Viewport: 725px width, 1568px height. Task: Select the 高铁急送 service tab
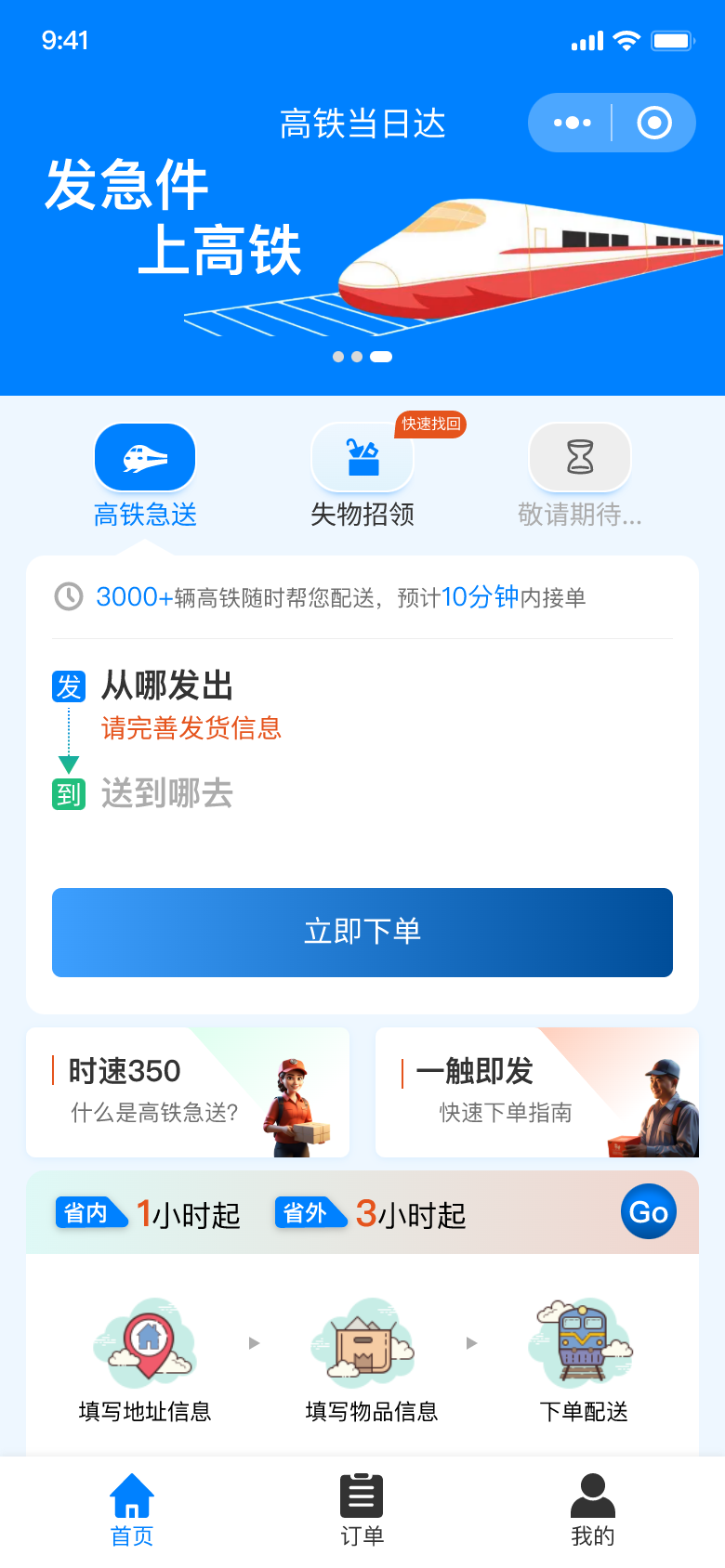(145, 475)
